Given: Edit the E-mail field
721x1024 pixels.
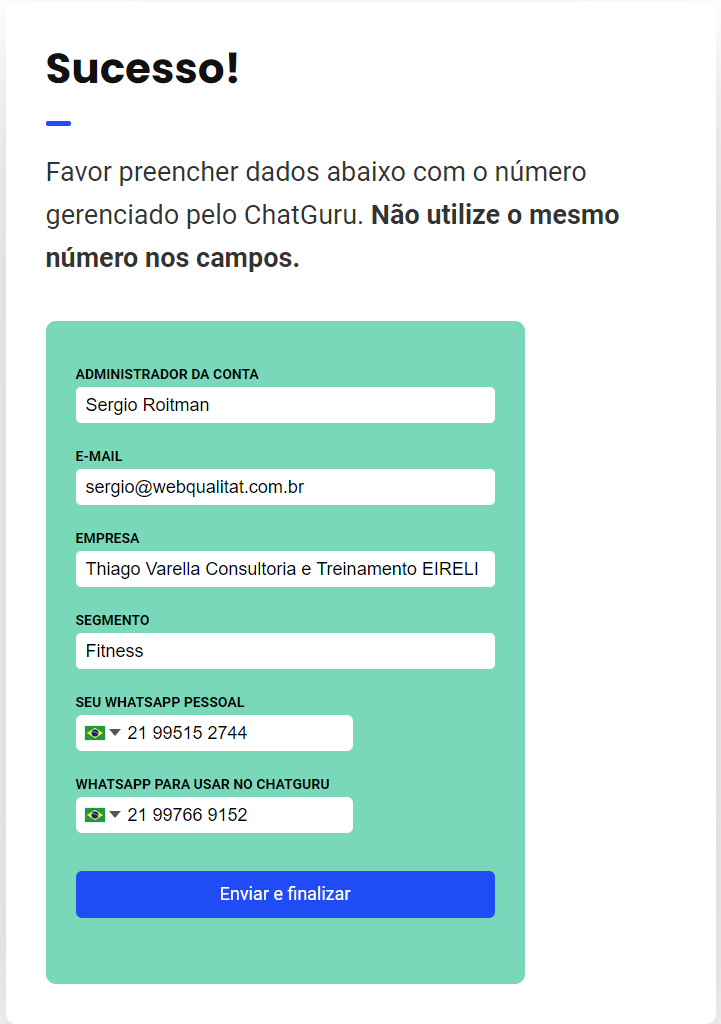Looking at the screenshot, I should coord(285,487).
